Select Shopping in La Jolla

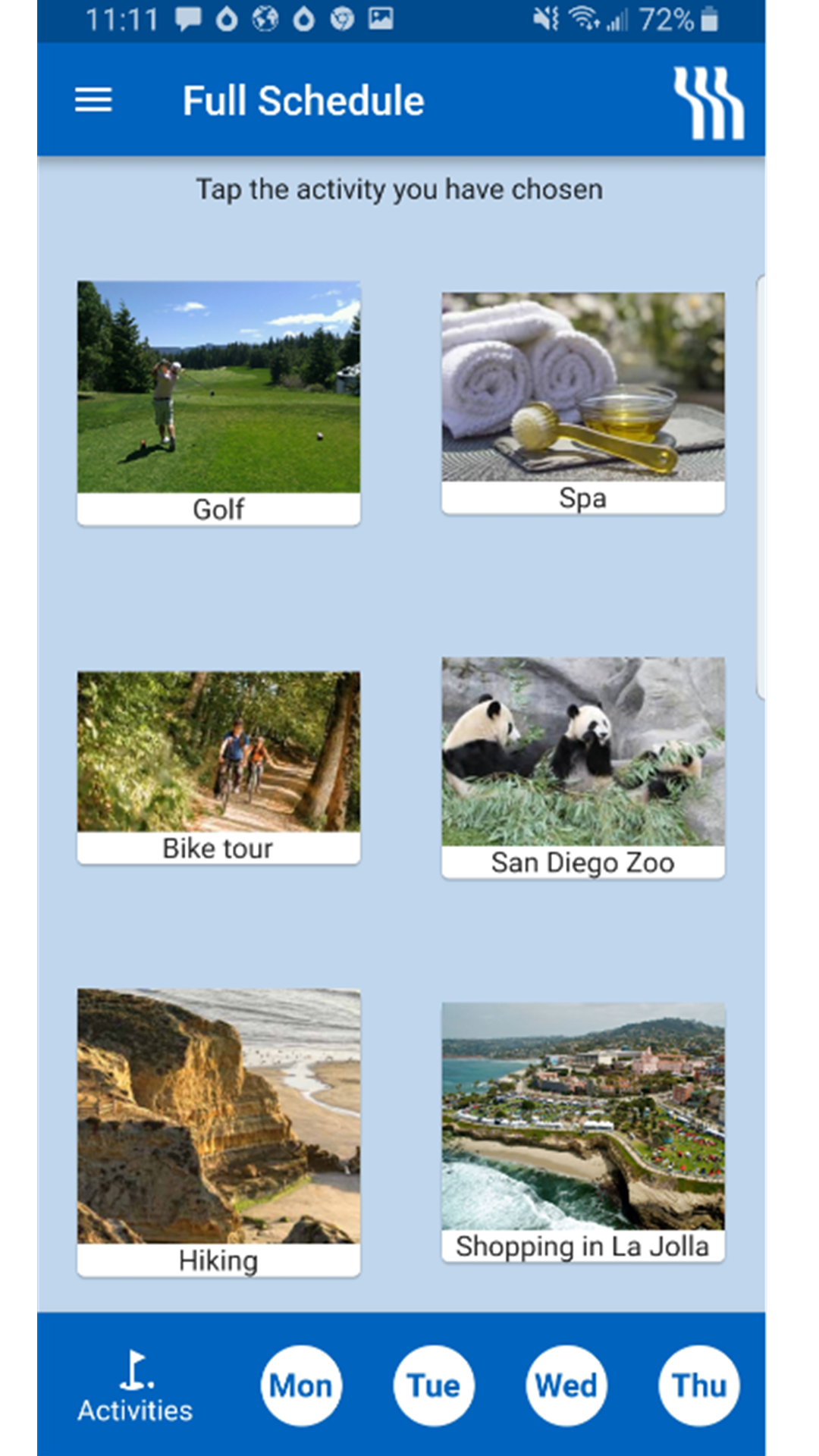pyautogui.click(x=582, y=1131)
